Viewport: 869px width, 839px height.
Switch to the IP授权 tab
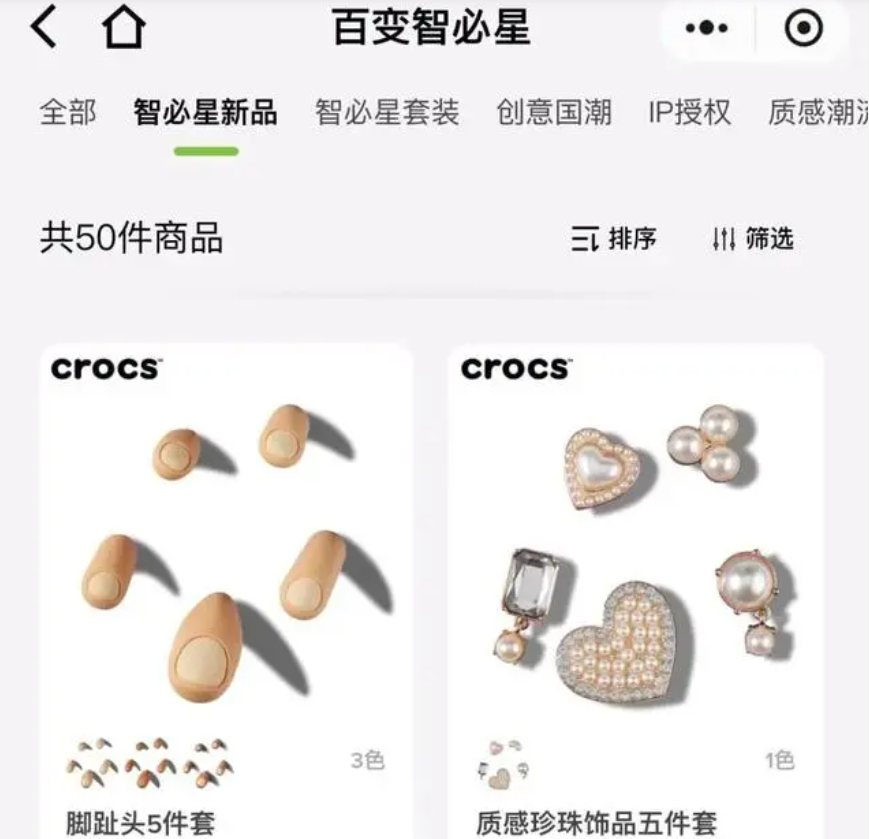tap(688, 112)
